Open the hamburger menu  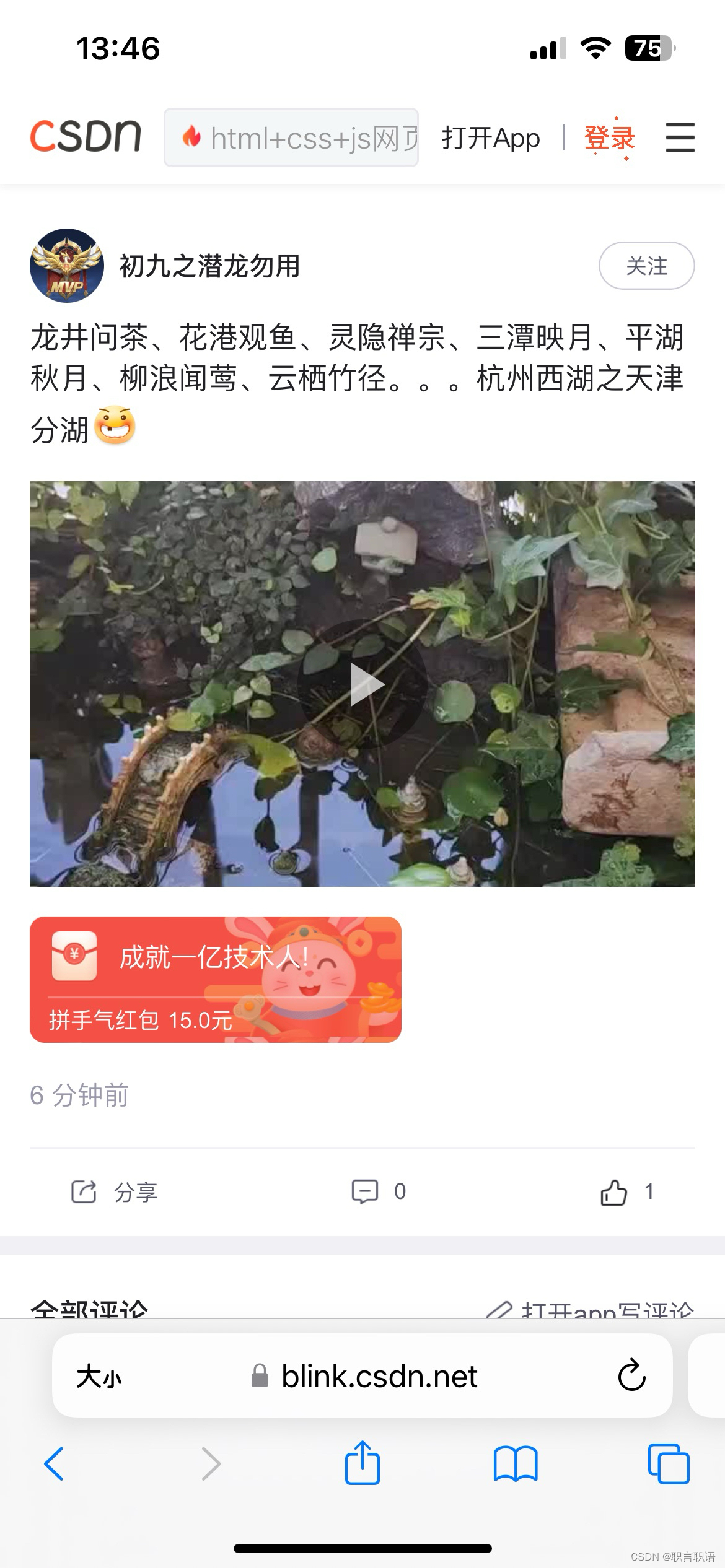coord(680,137)
